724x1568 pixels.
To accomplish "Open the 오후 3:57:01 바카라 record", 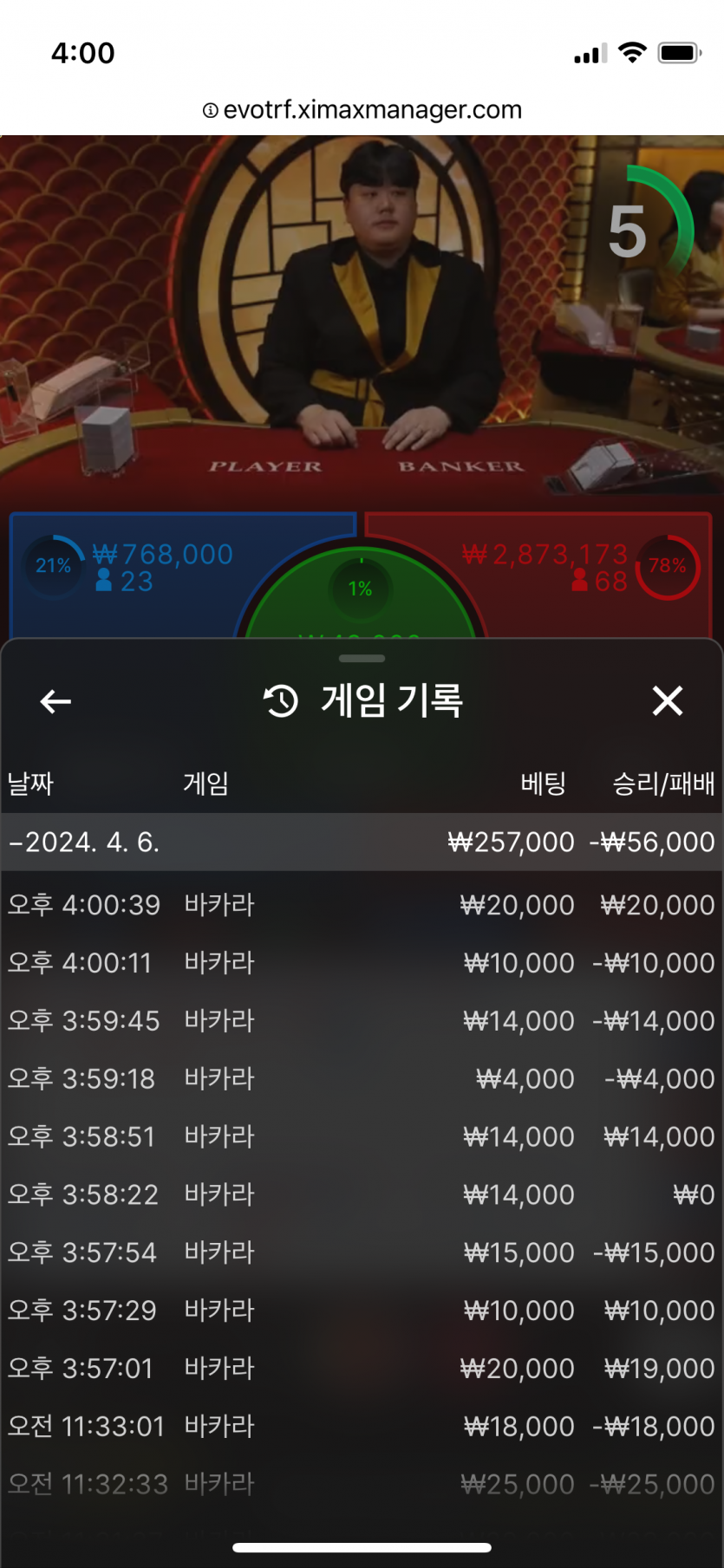I will coord(361,1369).
